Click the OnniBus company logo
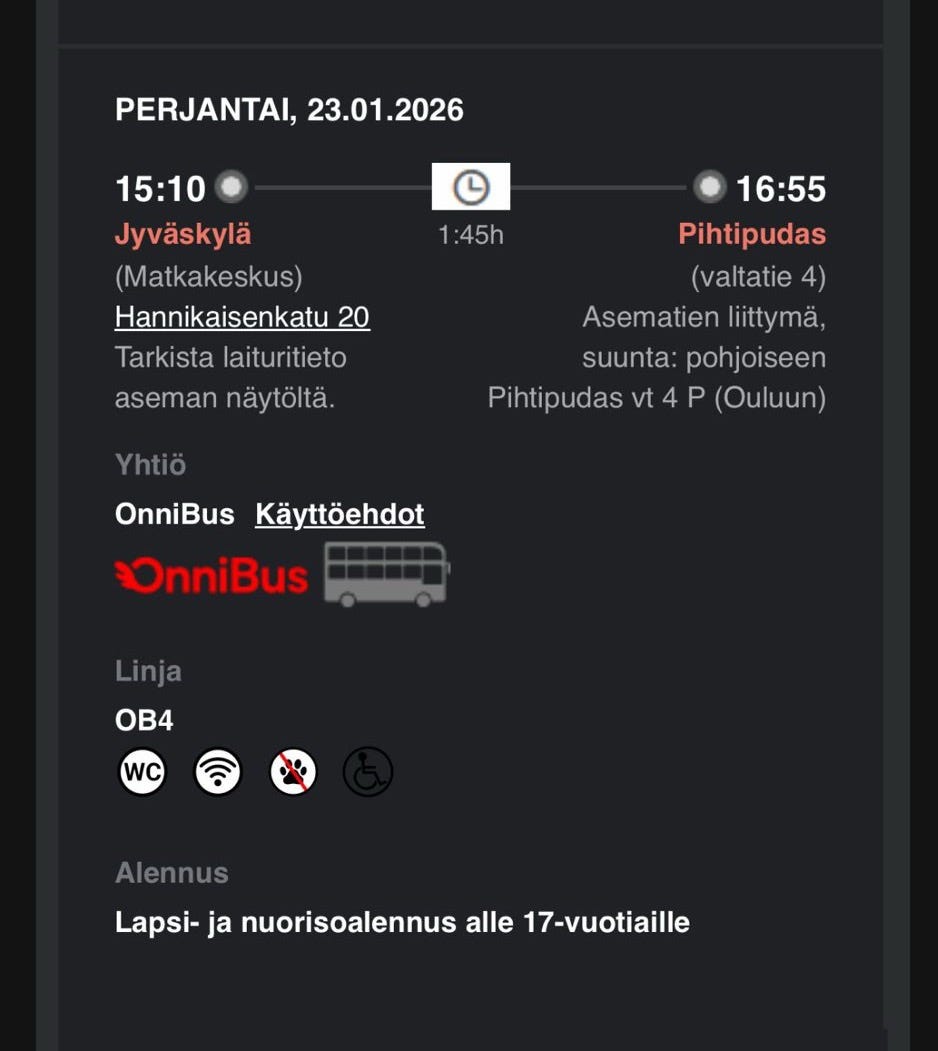 point(212,575)
